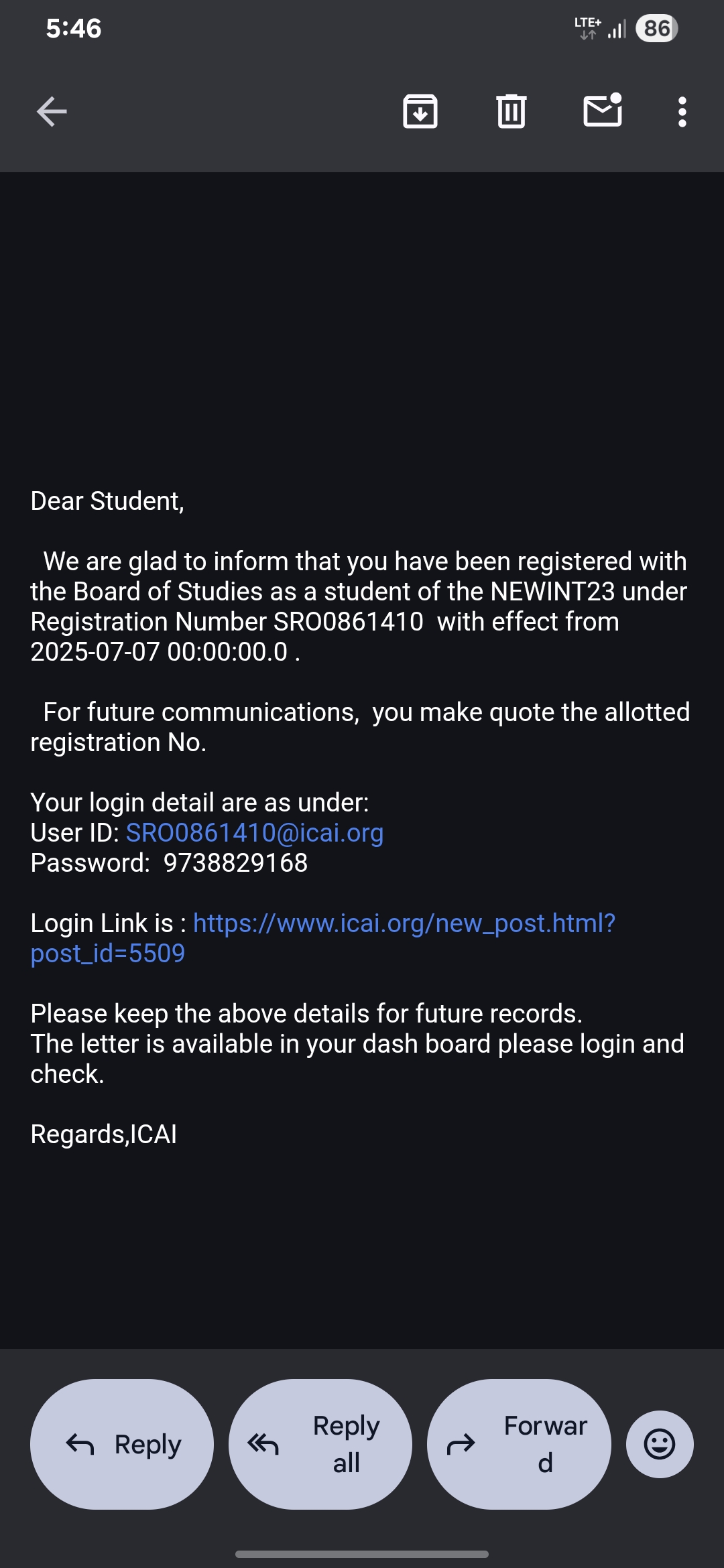Go back to the inbox
Image resolution: width=724 pixels, height=1568 pixels.
click(x=52, y=111)
